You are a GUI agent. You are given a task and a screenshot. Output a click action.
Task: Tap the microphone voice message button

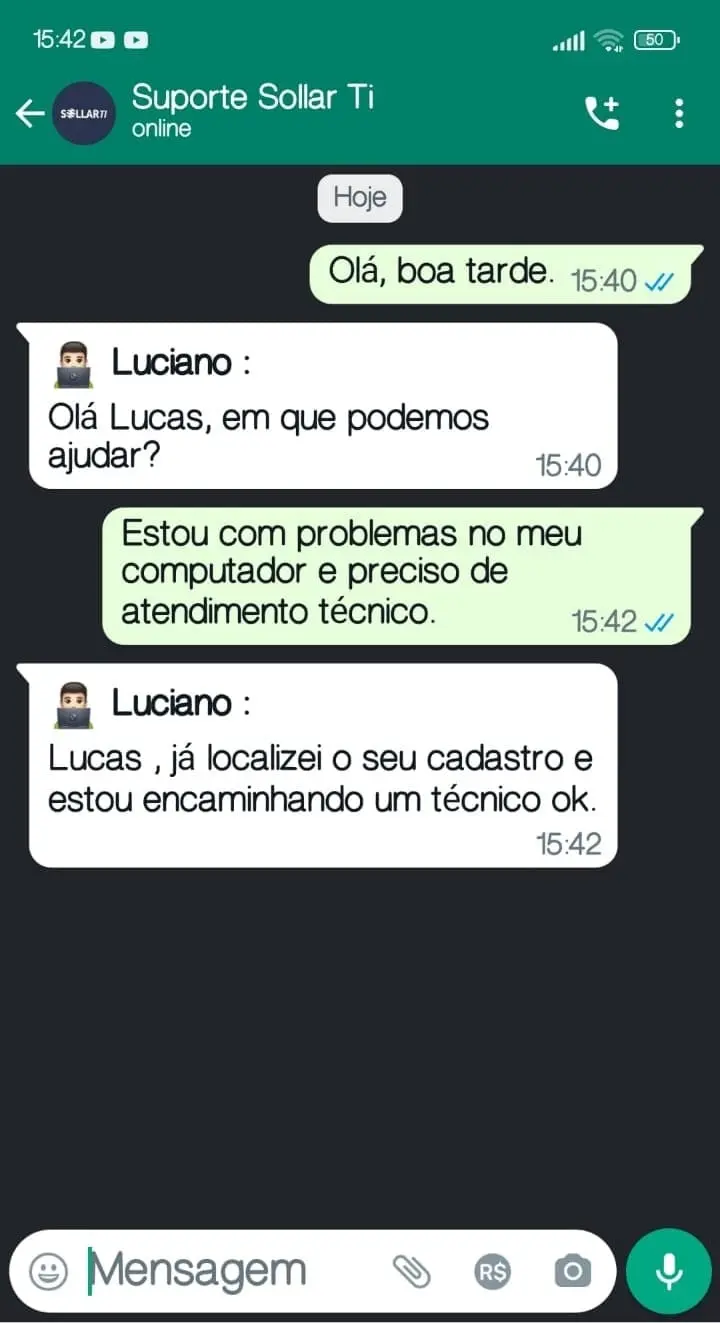[668, 1271]
